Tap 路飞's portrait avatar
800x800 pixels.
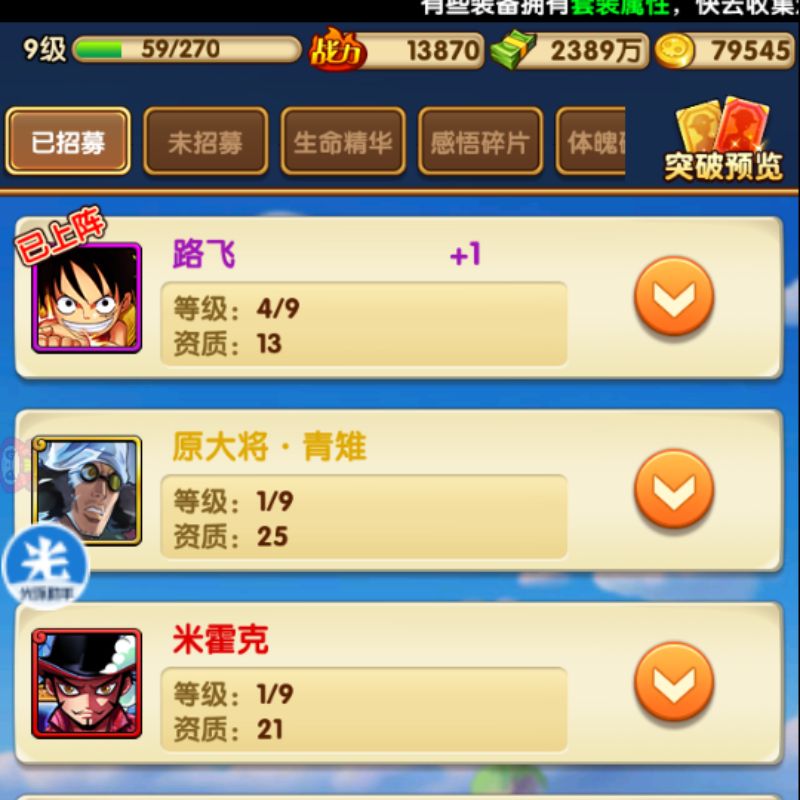(86, 297)
